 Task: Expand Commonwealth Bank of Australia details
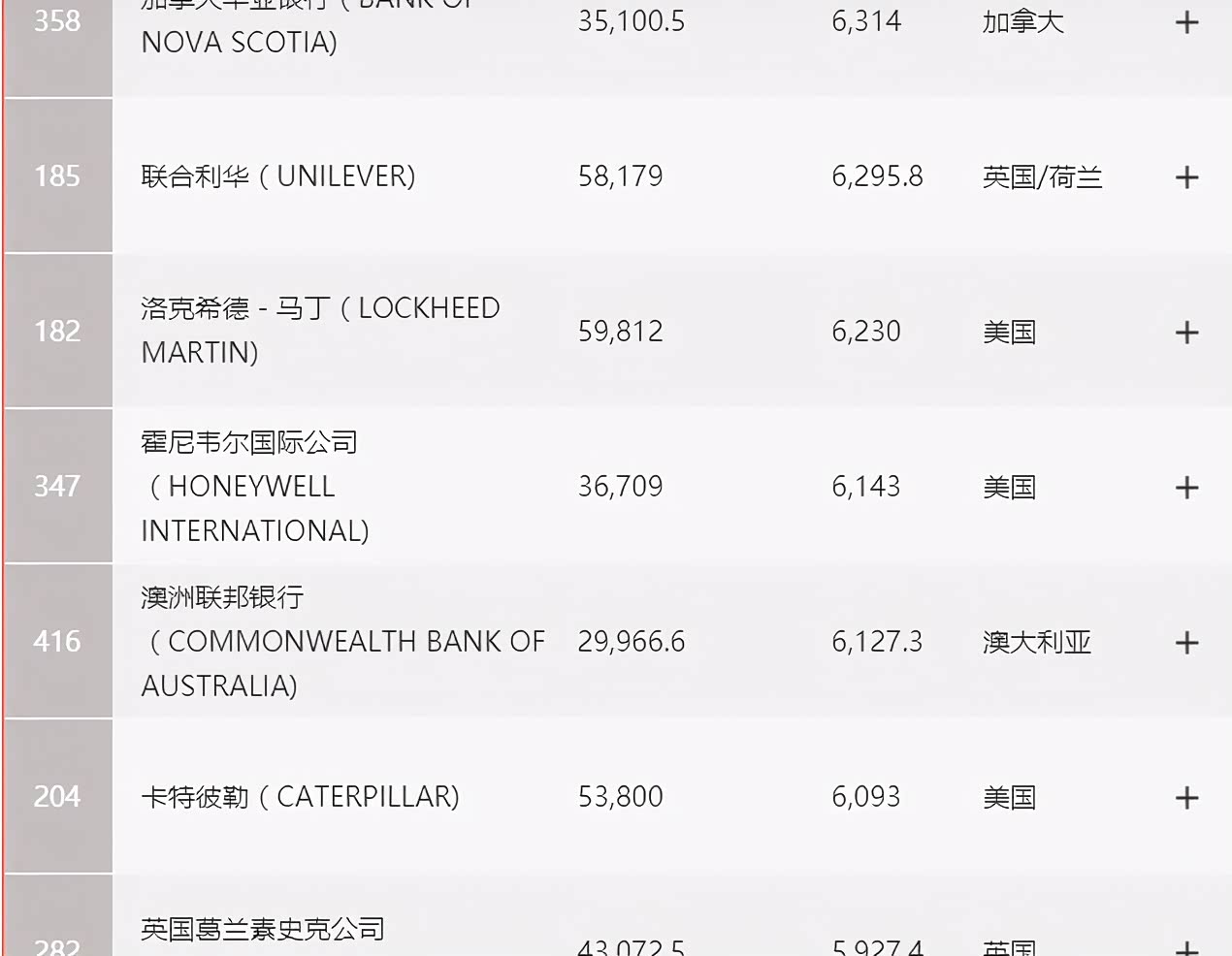click(x=1186, y=643)
